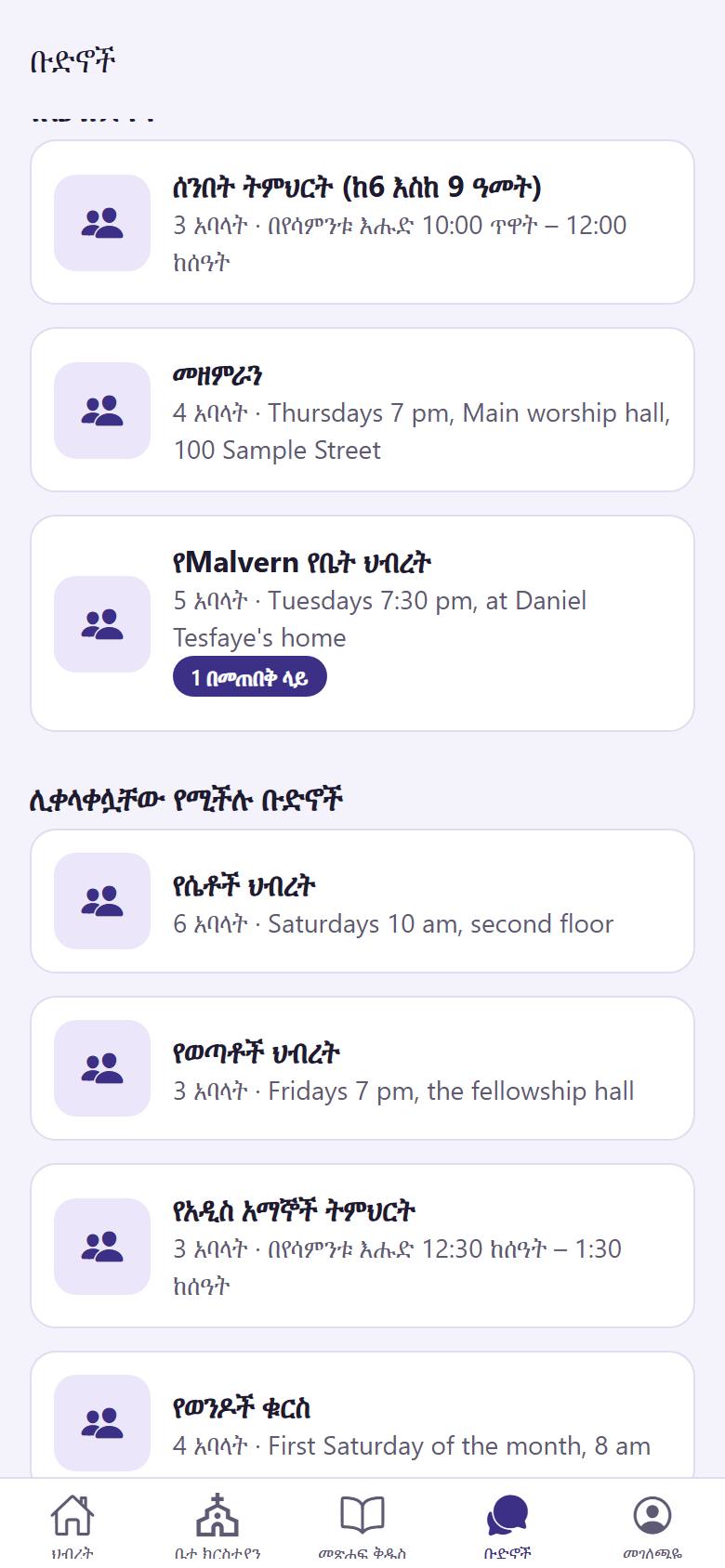
Task: Select the ቡድኖች groups tab
Action: pos(507,1524)
